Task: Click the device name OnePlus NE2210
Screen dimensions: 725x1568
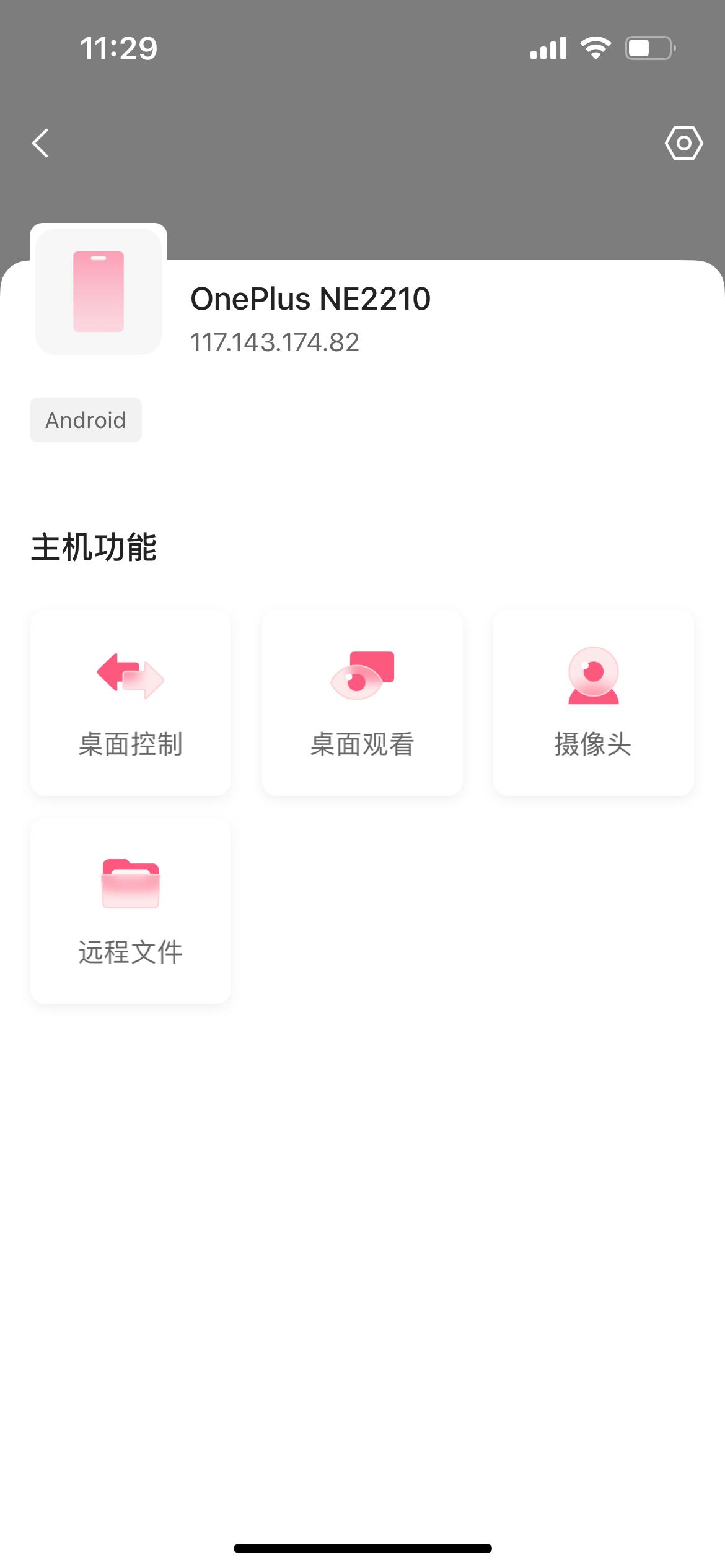Action: coord(311,299)
